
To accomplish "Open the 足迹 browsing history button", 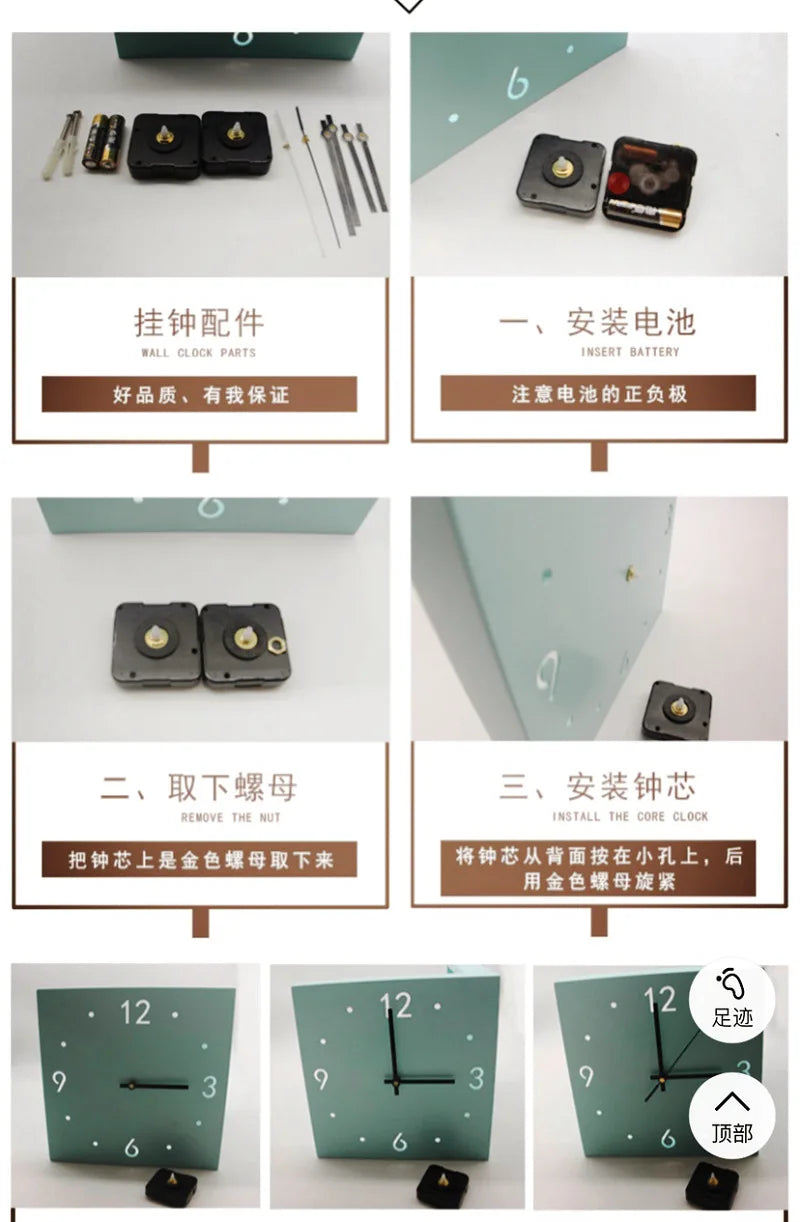I will pos(732,1000).
